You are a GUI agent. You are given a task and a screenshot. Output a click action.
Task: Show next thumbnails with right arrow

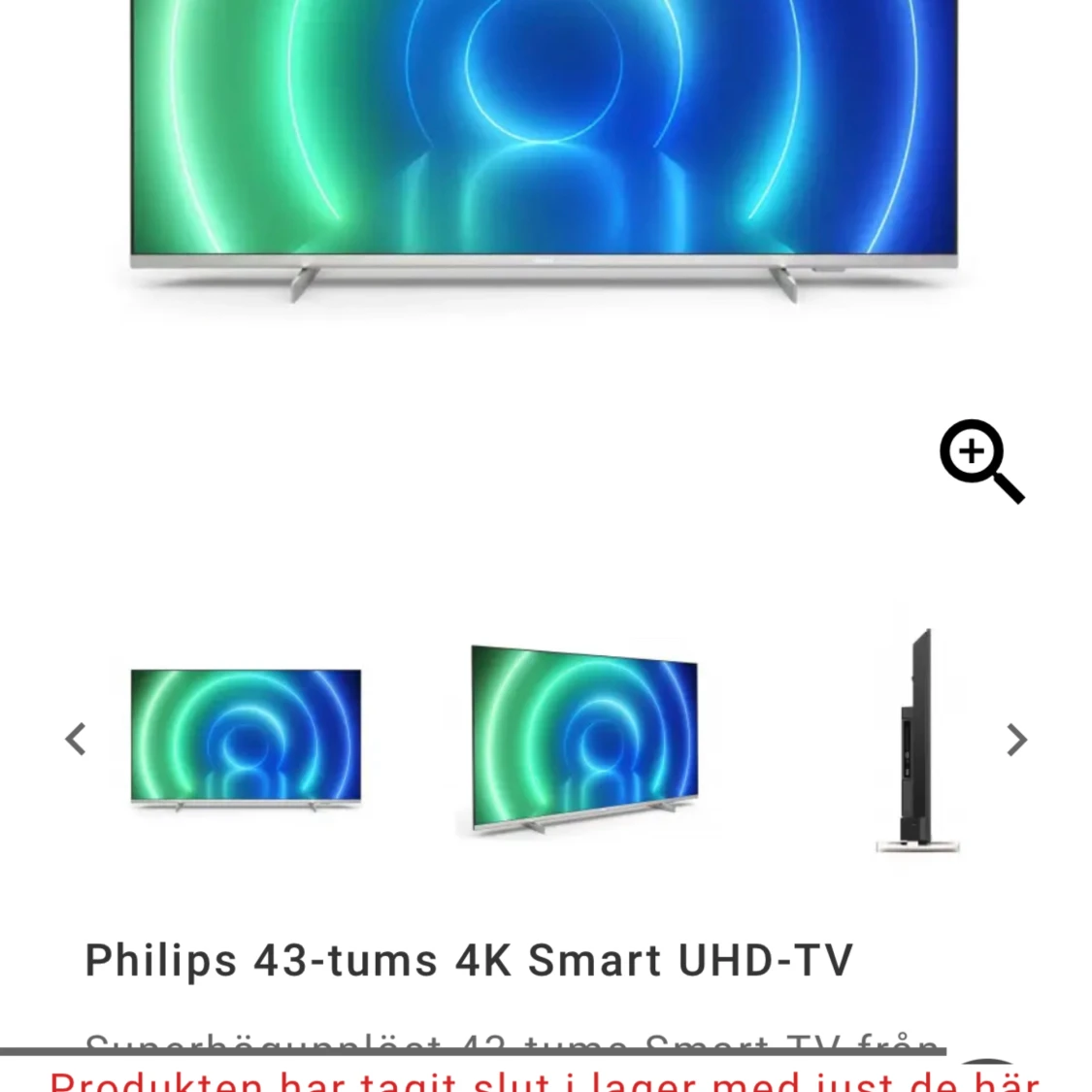pyautogui.click(x=1015, y=740)
